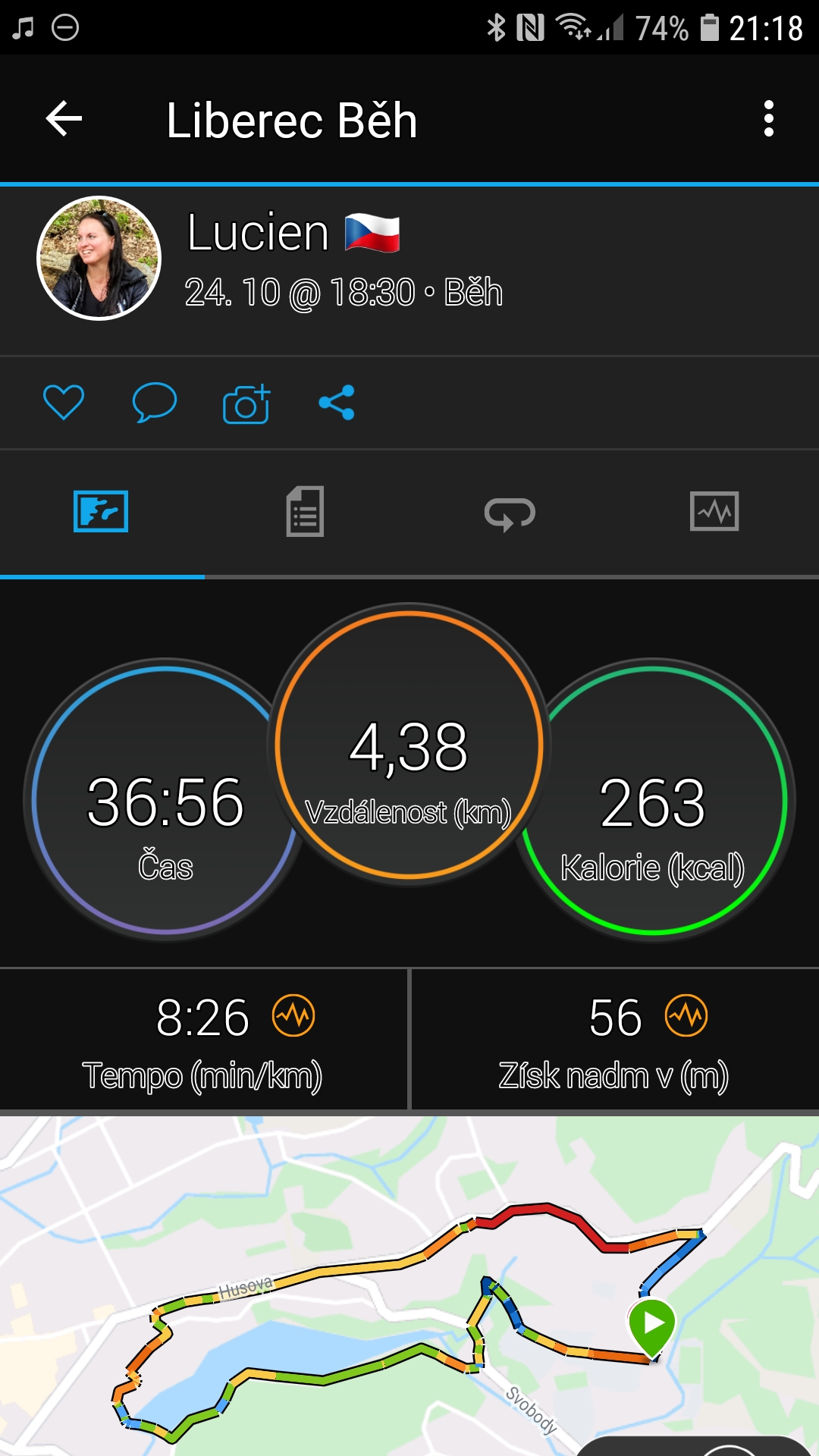The width and height of the screenshot is (819, 1456).
Task: Open the elevation chart icon beside 56
Action: (686, 1015)
